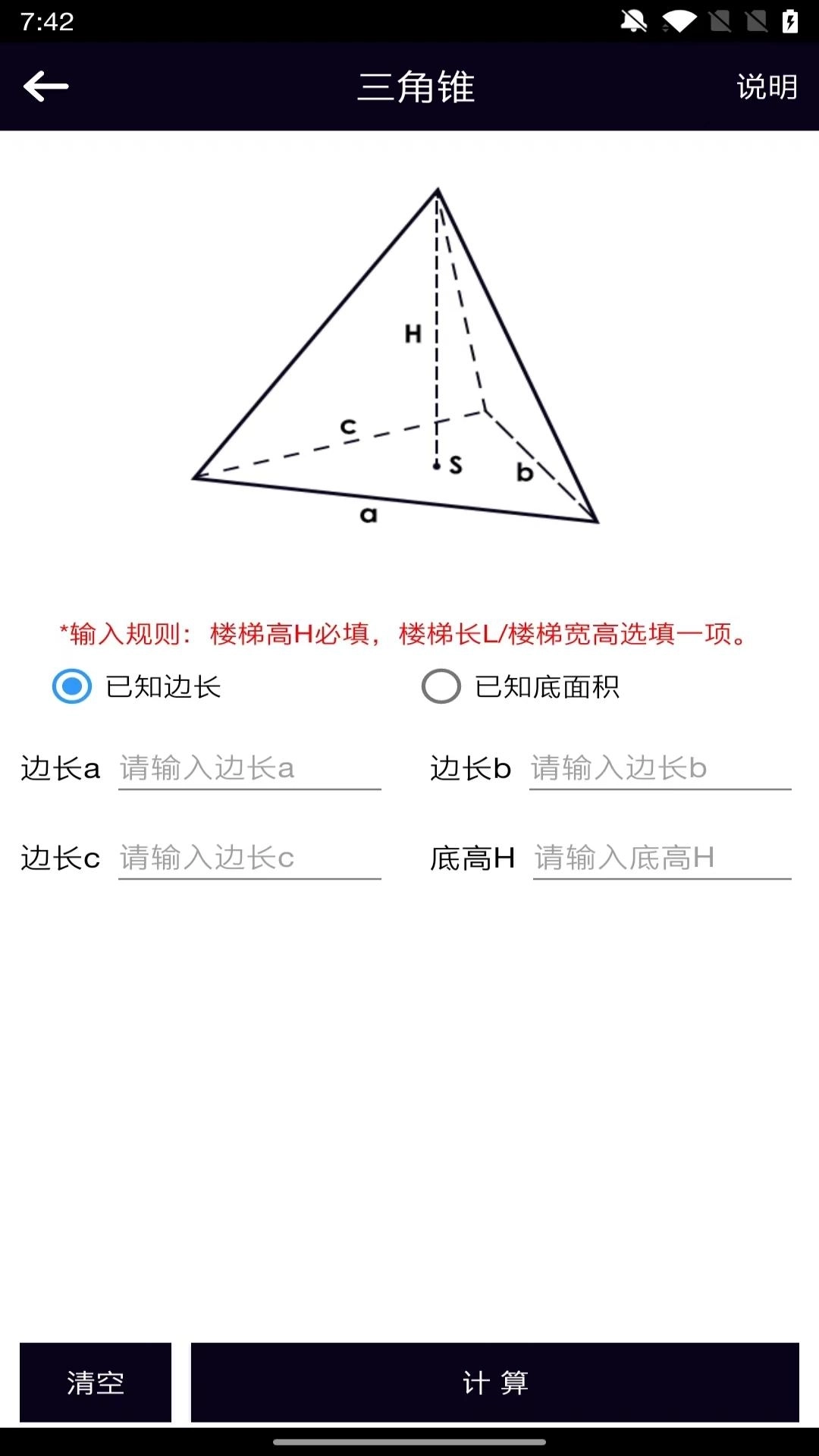This screenshot has height=1456, width=819.
Task: Tap the back arrow to return
Action: pos(45,86)
